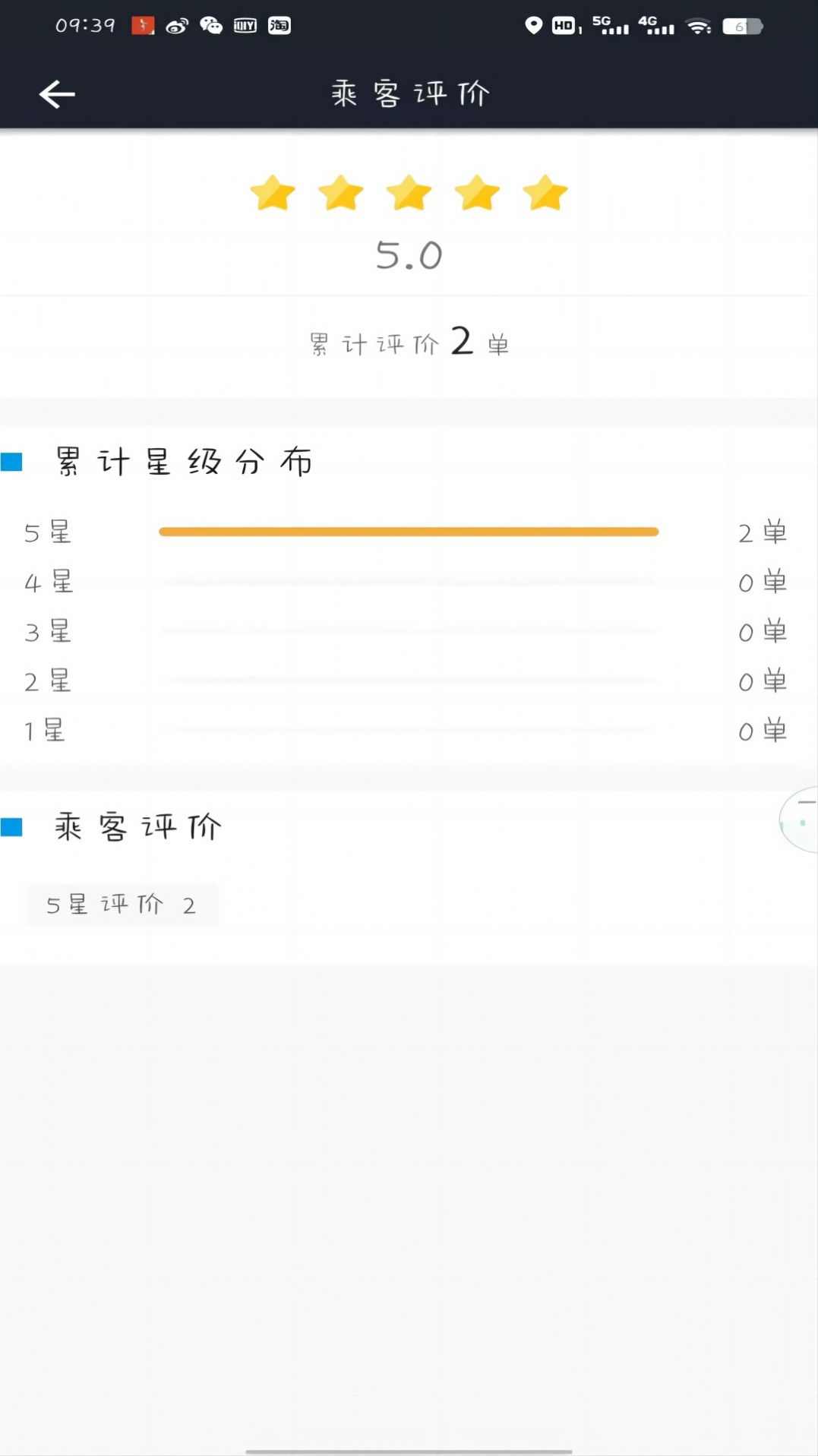This screenshot has width=818, height=1456.
Task: Open the WeChat icon in status bar
Action: pyautogui.click(x=210, y=24)
